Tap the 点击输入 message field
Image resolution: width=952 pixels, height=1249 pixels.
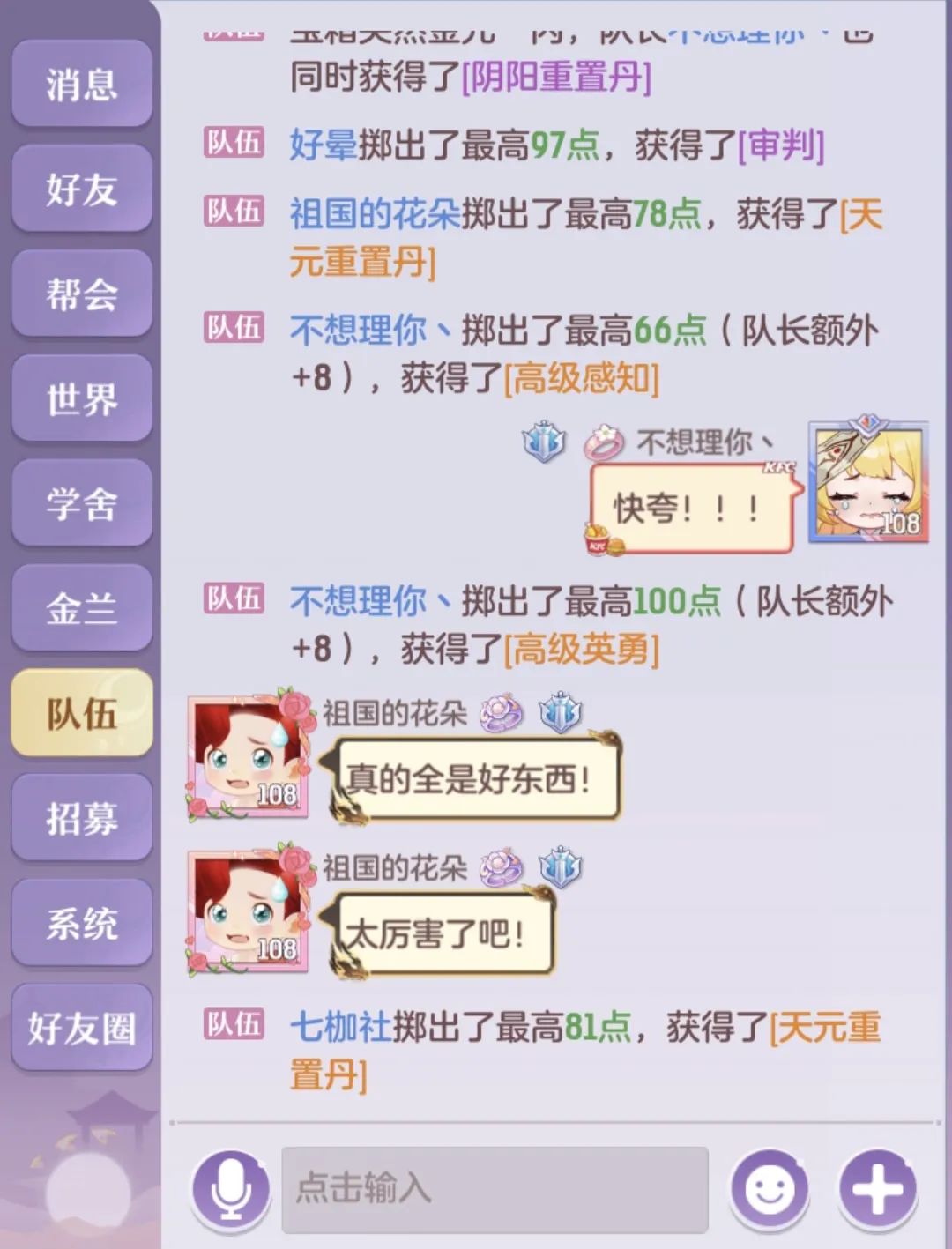tap(495, 1189)
